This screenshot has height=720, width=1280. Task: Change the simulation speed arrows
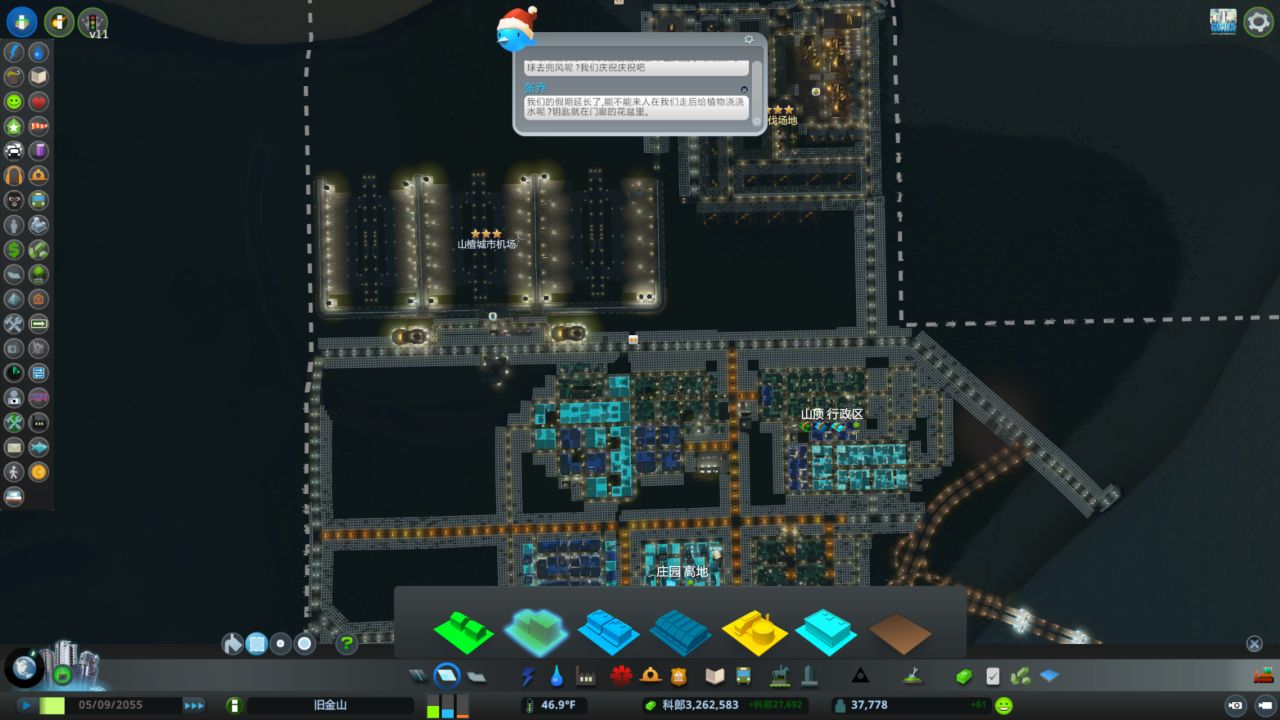pyautogui.click(x=194, y=705)
